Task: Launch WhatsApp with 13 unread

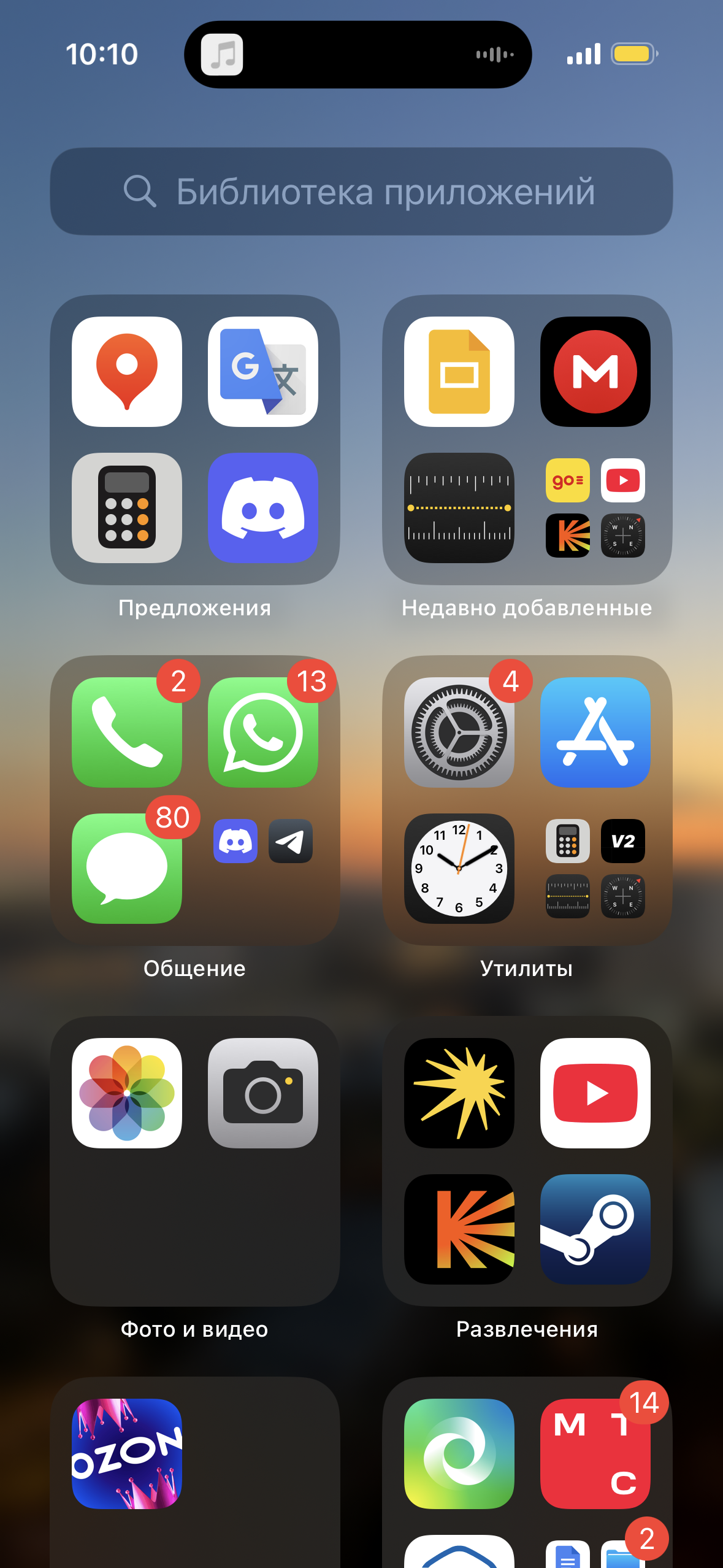Action: (x=263, y=732)
